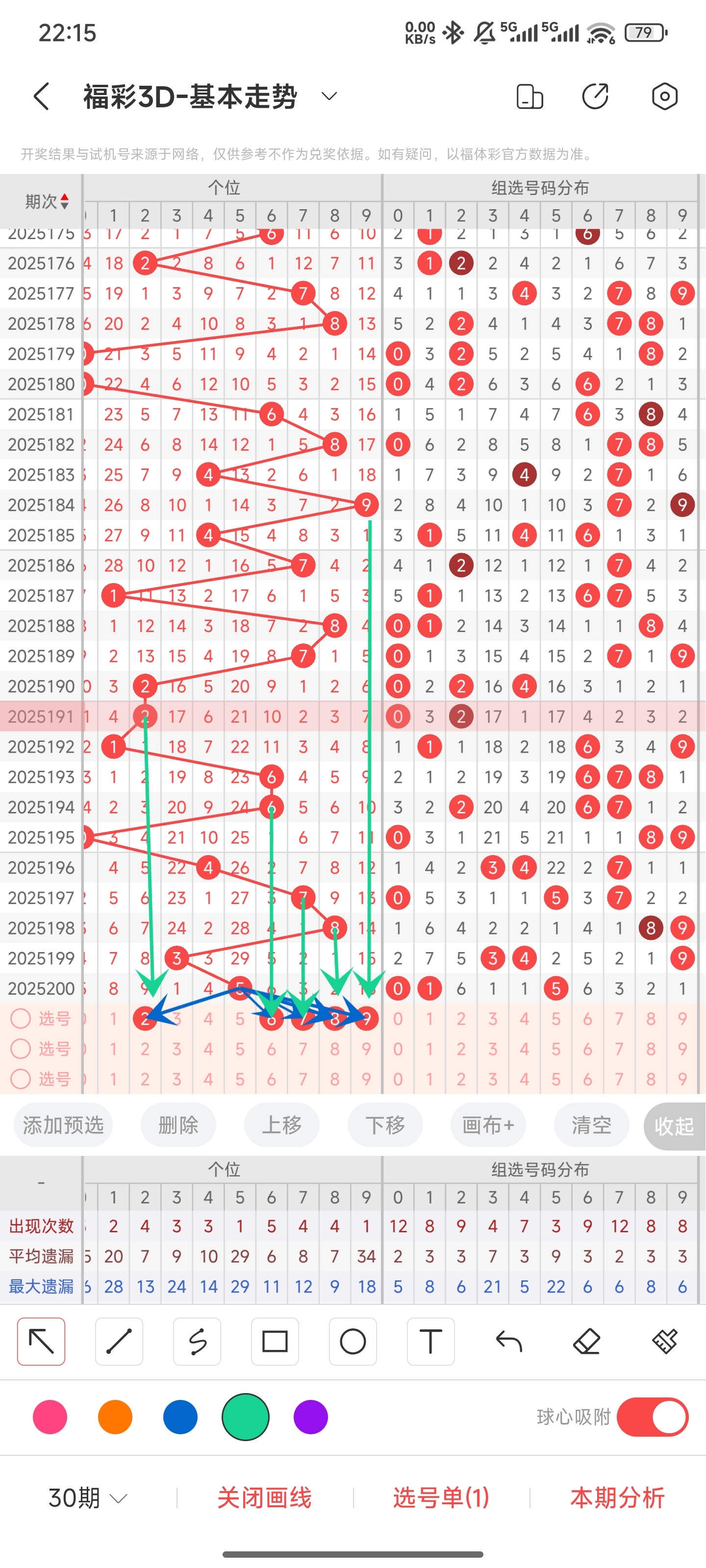The width and height of the screenshot is (706, 1568).
Task: Open the share icon in the top bar
Action: pyautogui.click(x=595, y=96)
